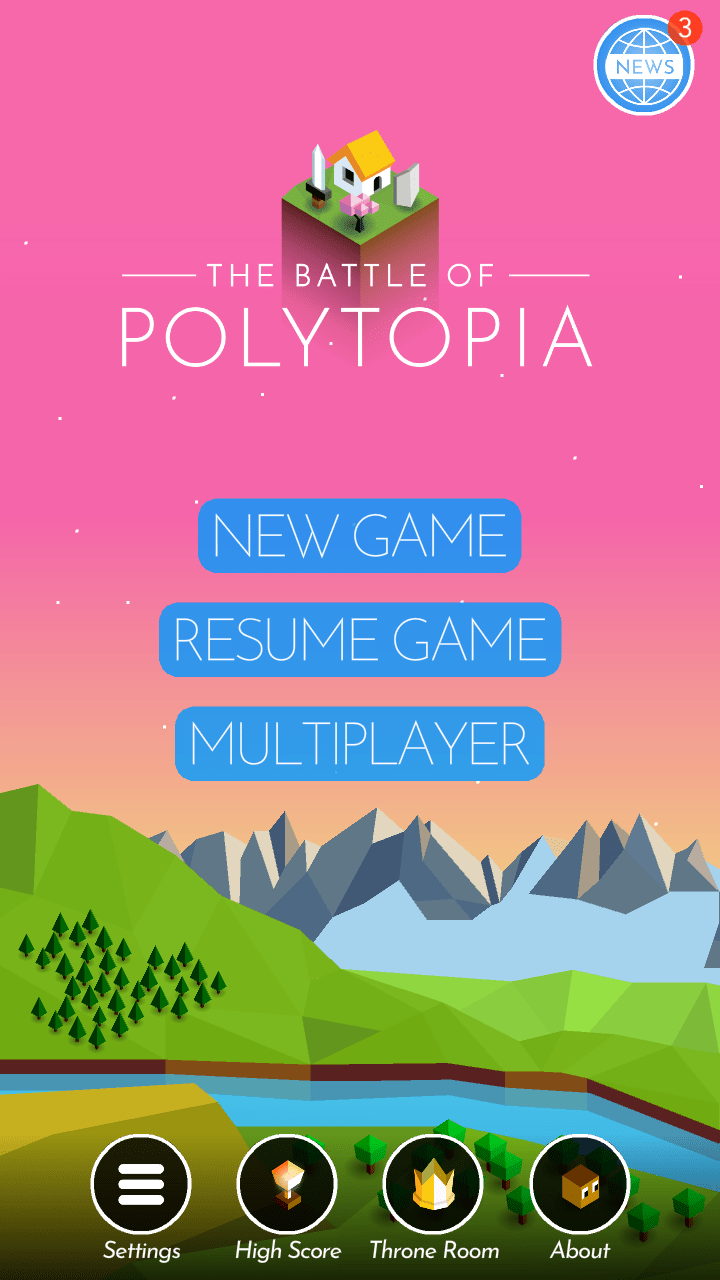Viewport: 720px width, 1280px height.
Task: View the High Score screen
Action: tap(287, 1185)
